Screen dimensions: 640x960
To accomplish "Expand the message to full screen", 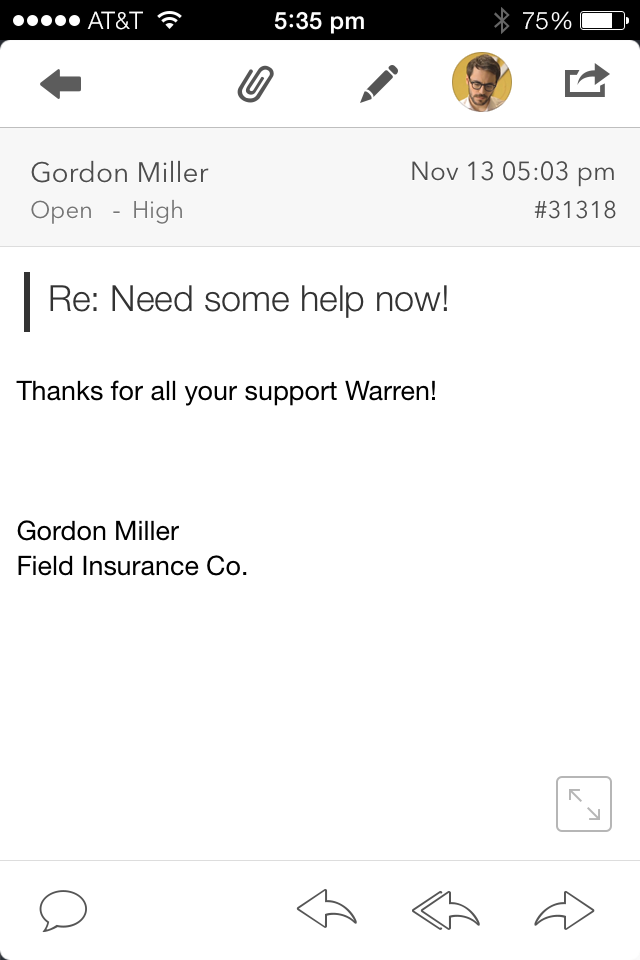I will [x=583, y=804].
